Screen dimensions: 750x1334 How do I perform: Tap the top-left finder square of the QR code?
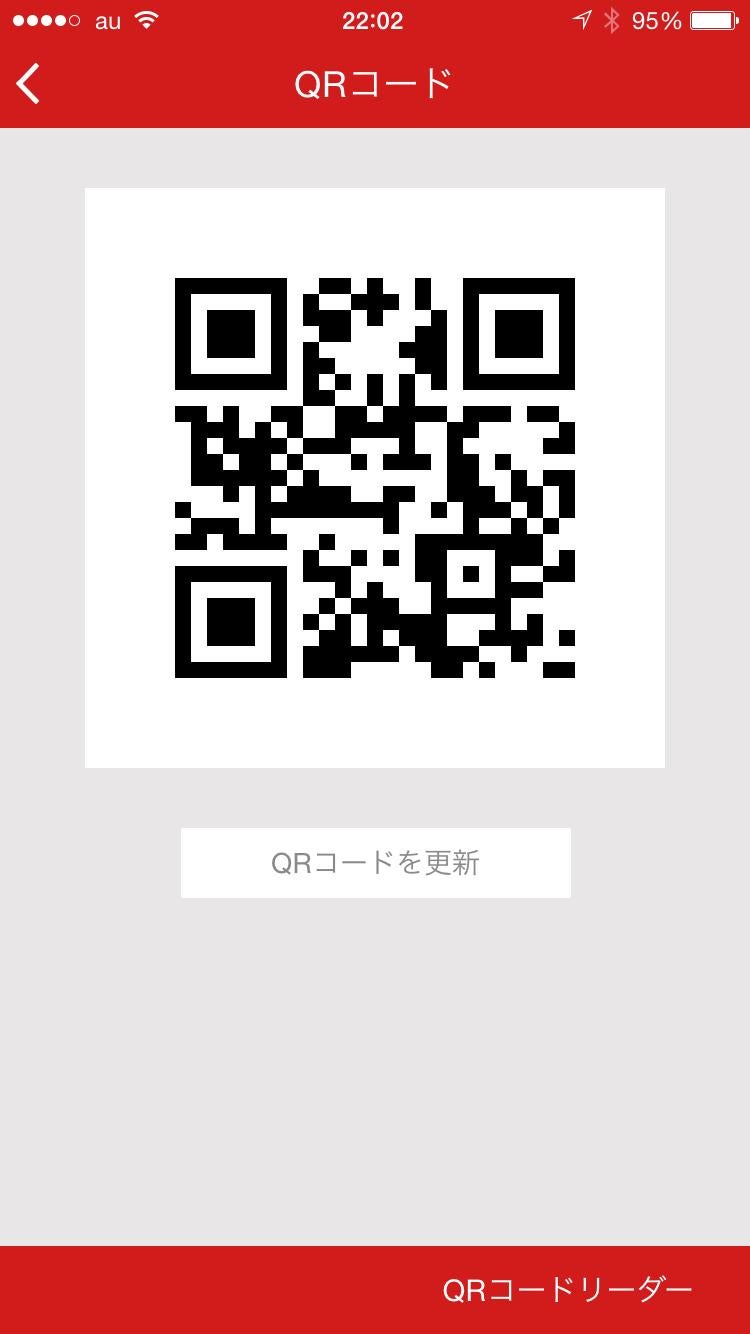click(230, 335)
